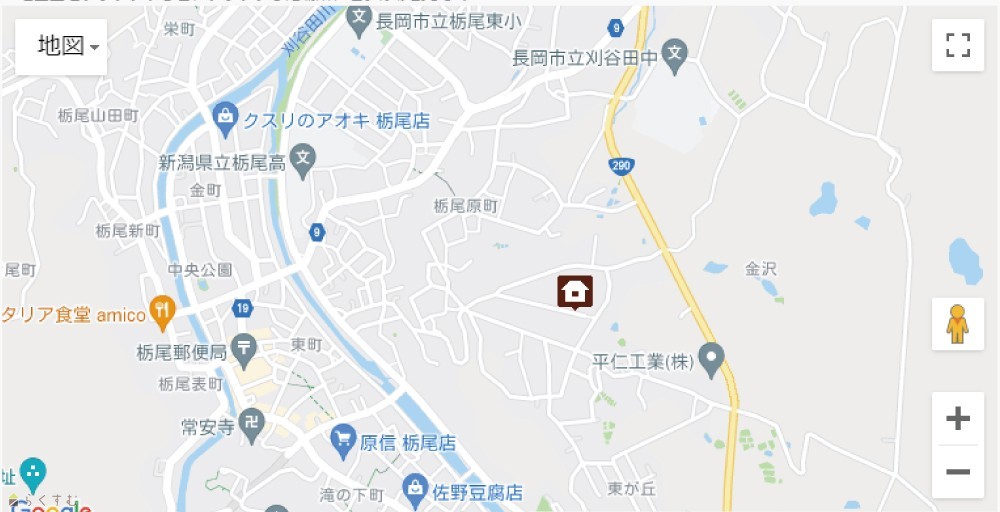1000x512 pixels.
Task: Open 平仁工業(株) place pin
Action: click(711, 357)
